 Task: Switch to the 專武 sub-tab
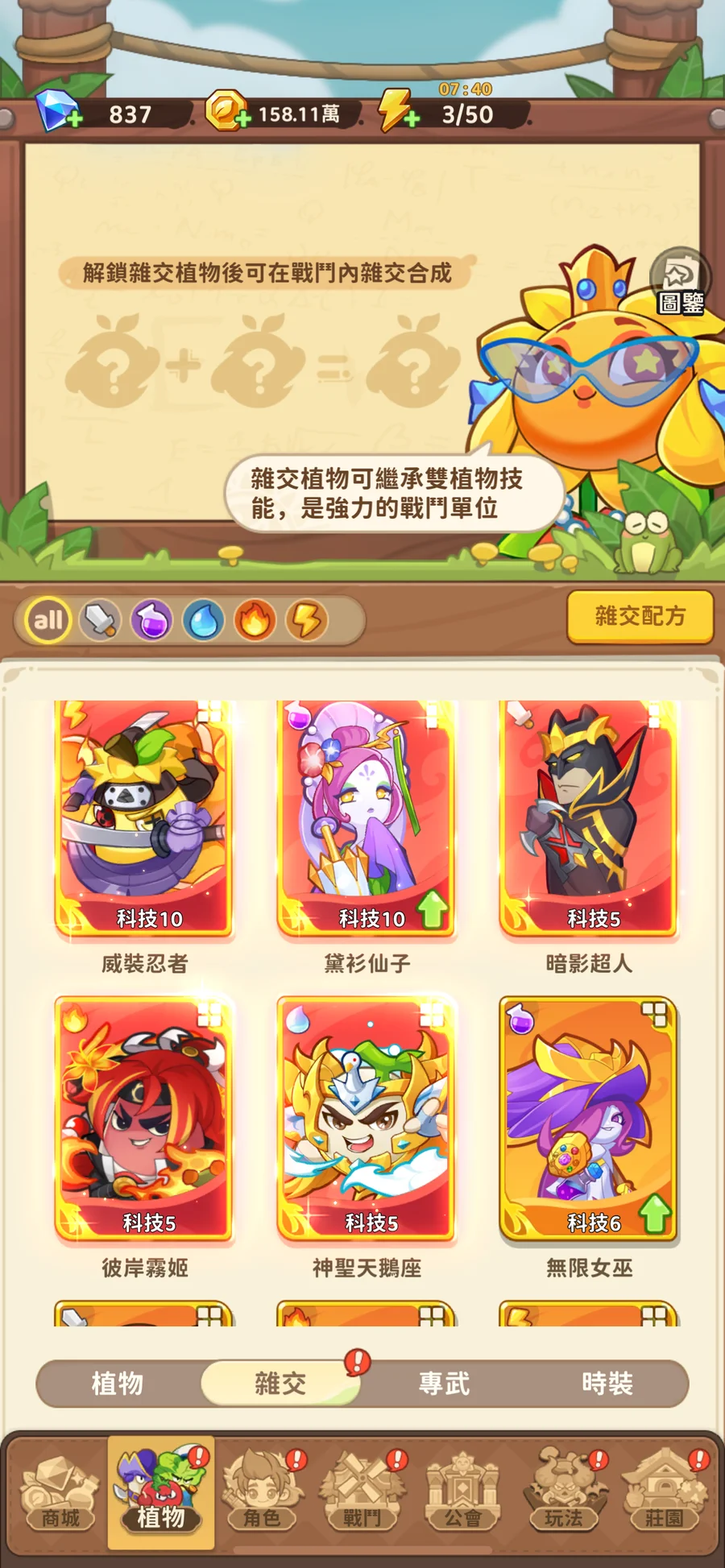pos(444,1384)
